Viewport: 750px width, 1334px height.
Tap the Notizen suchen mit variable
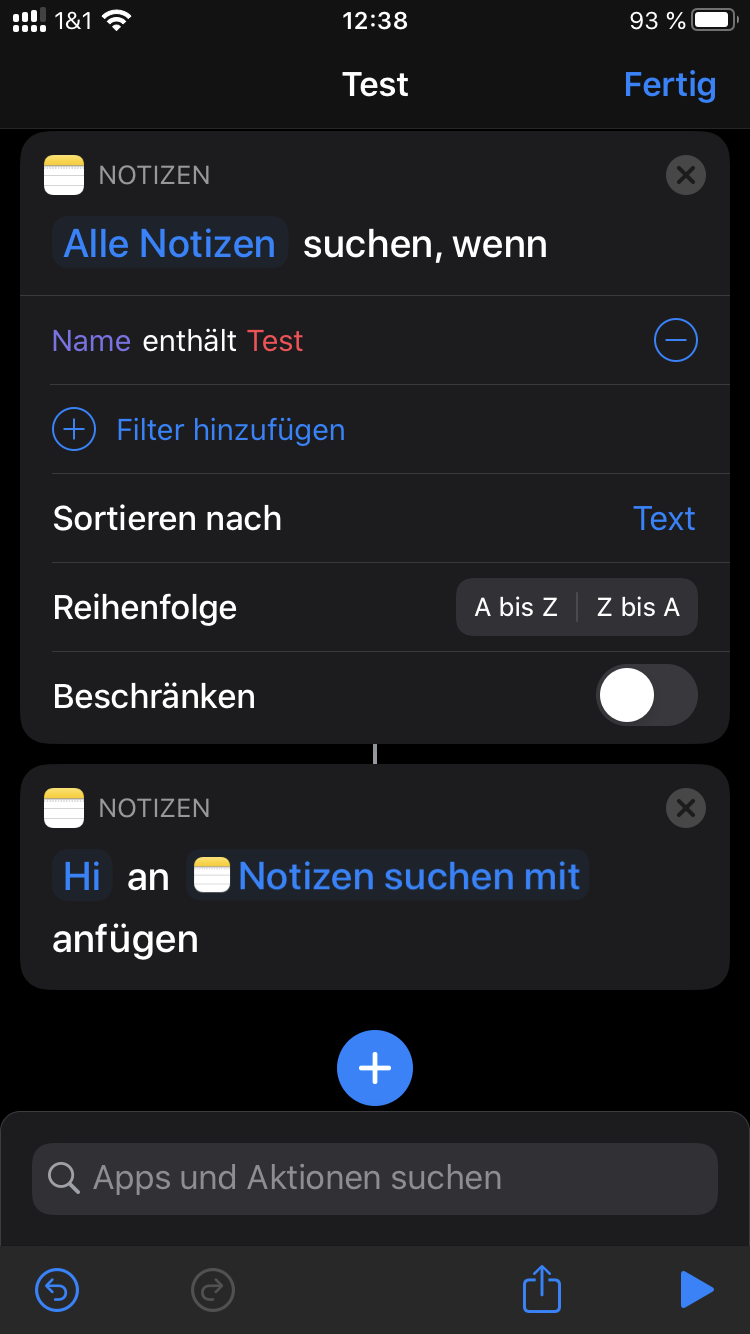click(x=390, y=877)
